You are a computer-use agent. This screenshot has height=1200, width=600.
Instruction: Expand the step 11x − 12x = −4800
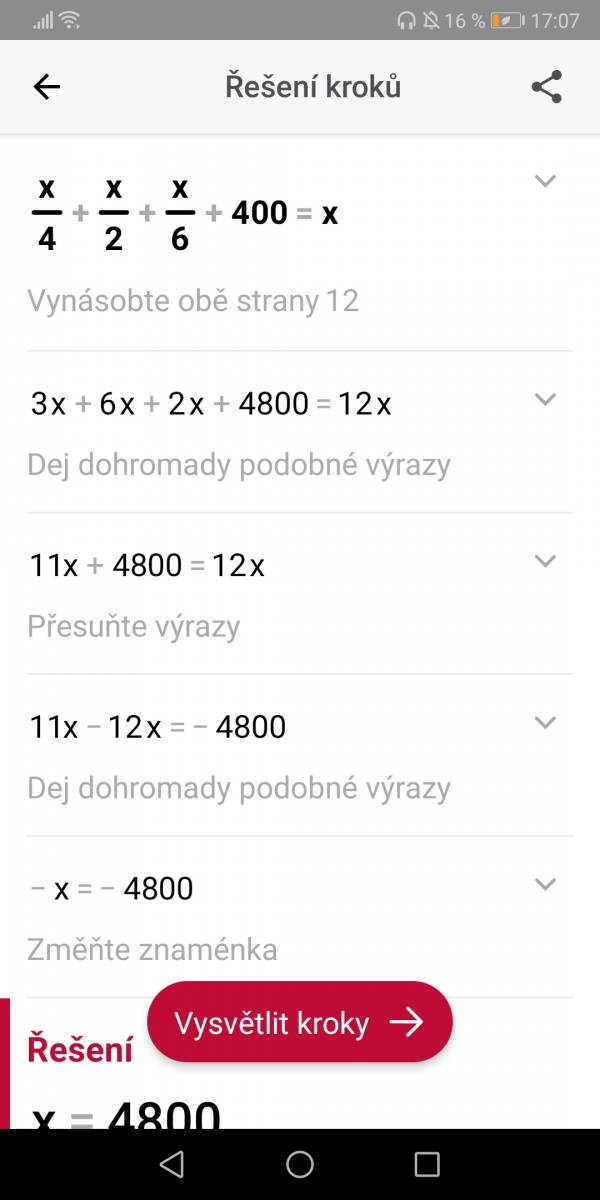point(544,722)
